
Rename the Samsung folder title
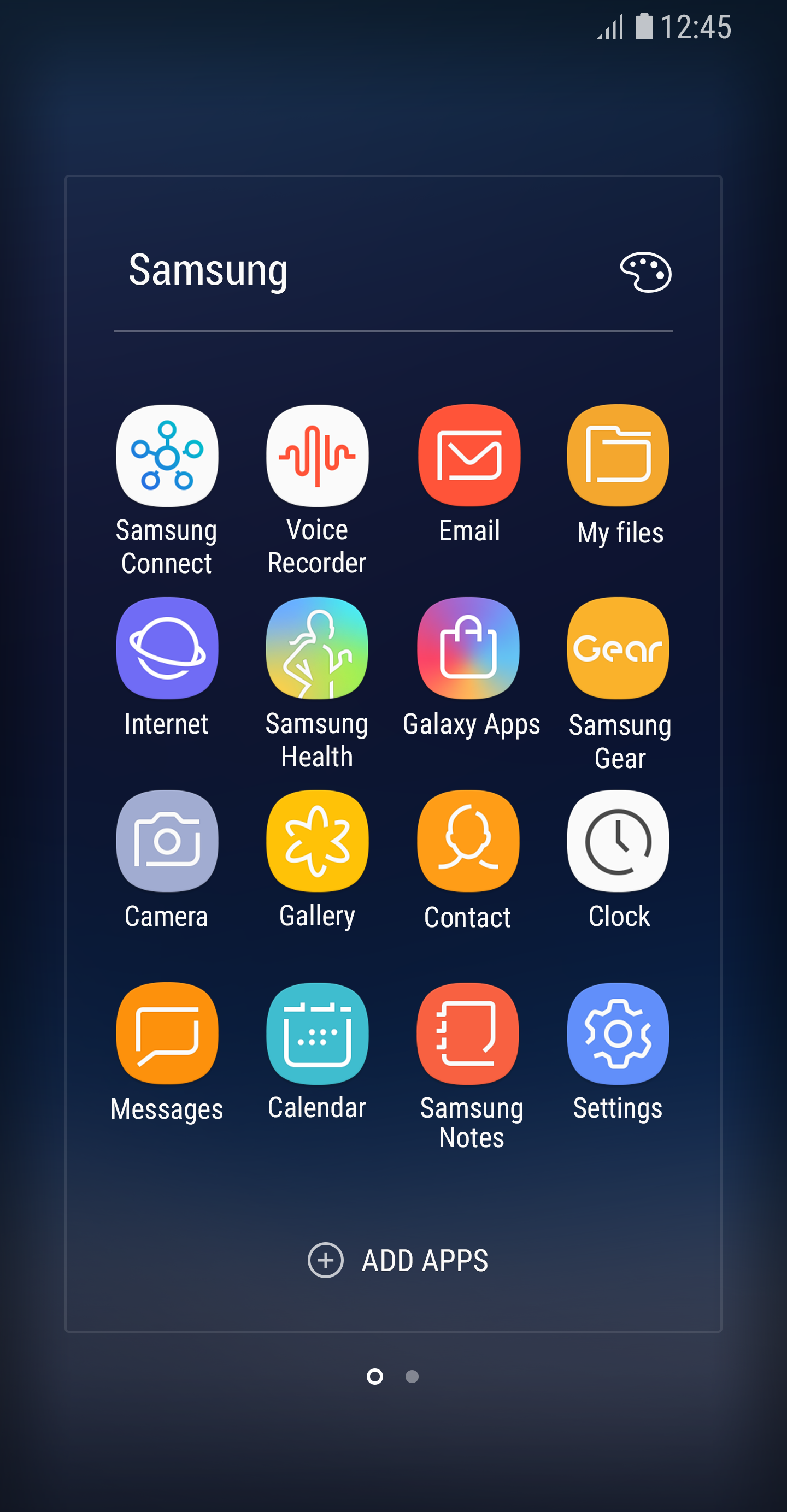(208, 270)
